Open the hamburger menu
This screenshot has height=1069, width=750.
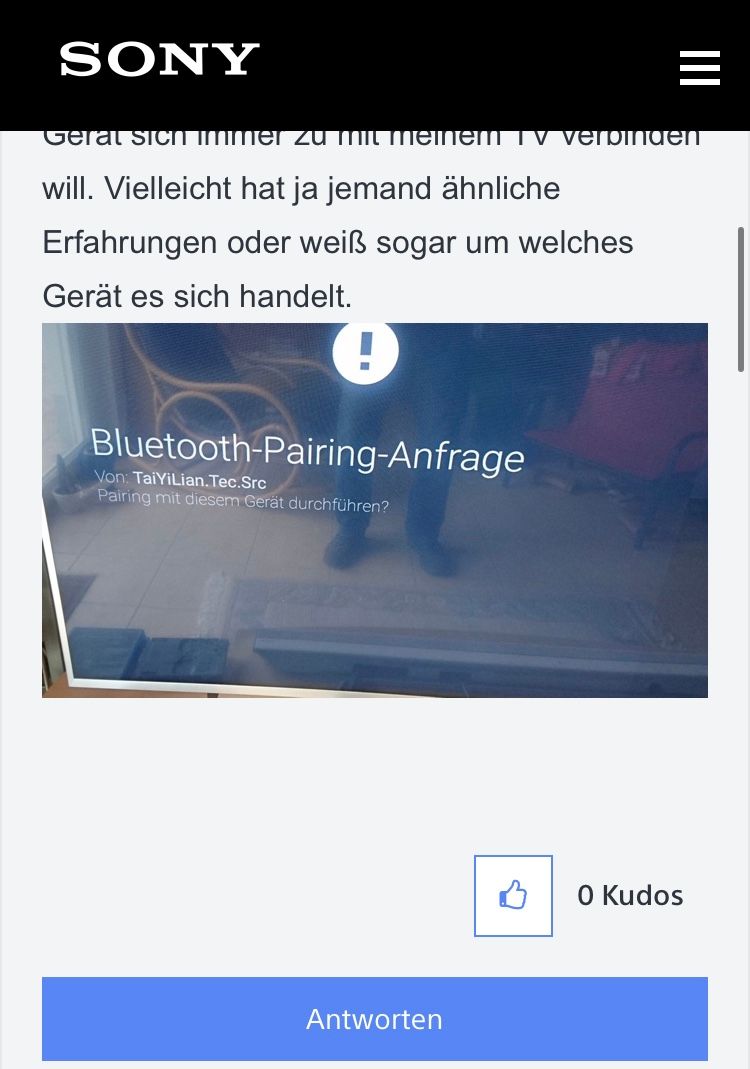[699, 68]
